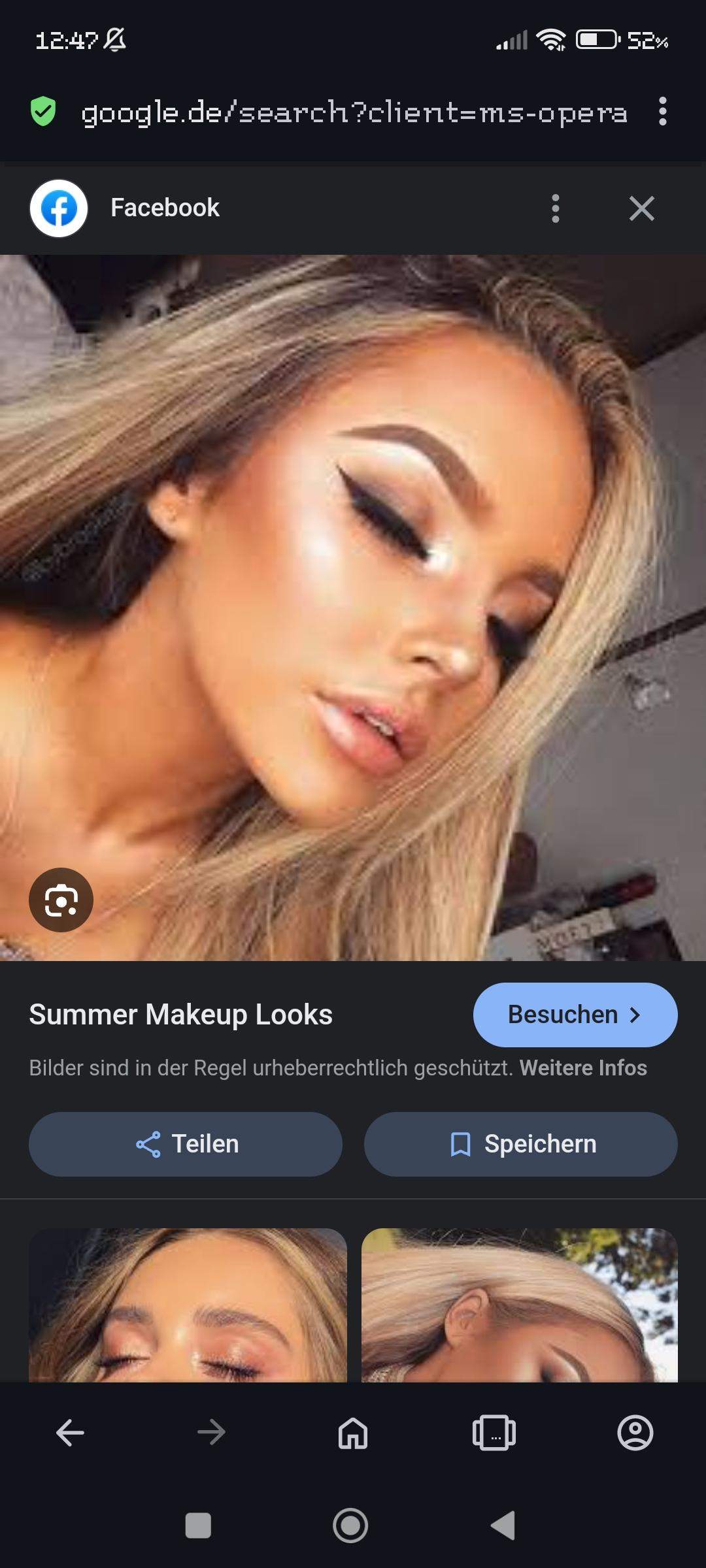Select the Facebook source label
Image resolution: width=706 pixels, height=1568 pixels.
coord(164,208)
